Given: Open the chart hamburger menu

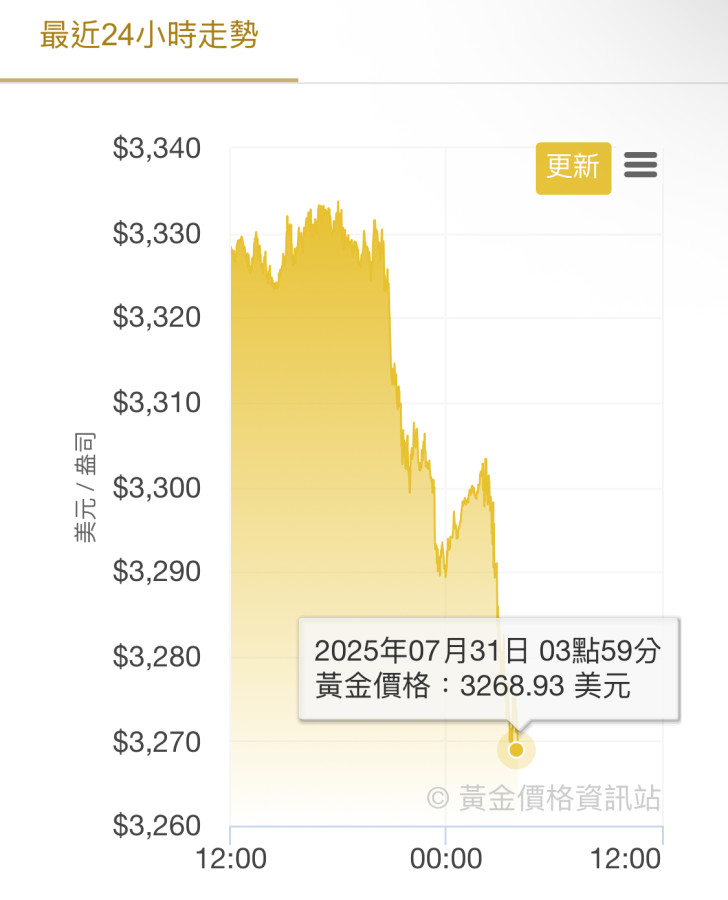Looking at the screenshot, I should click(641, 165).
